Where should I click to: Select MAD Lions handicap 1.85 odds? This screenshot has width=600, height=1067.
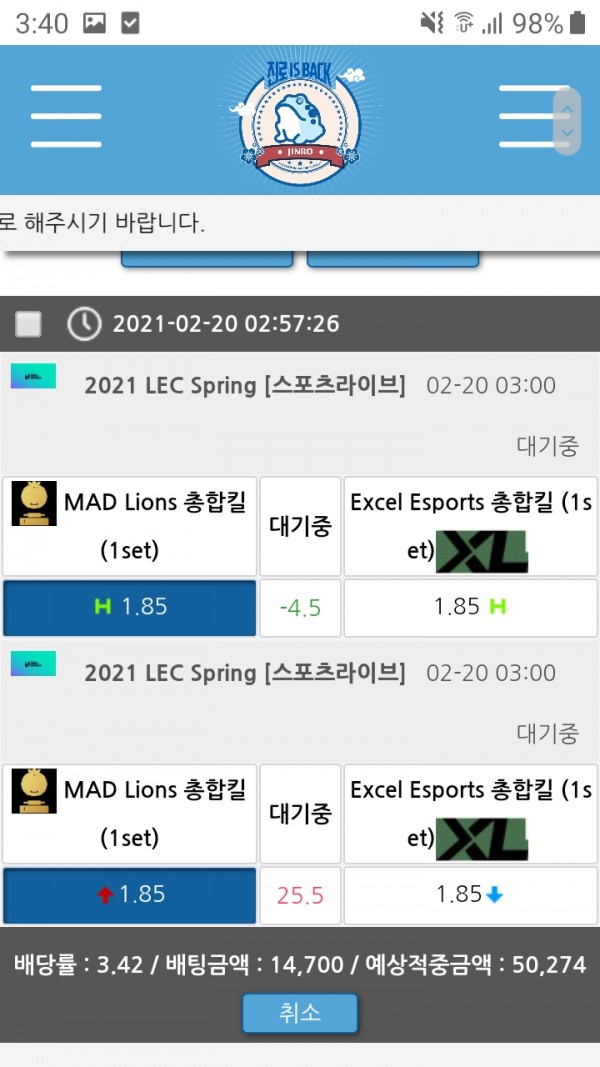click(130, 607)
